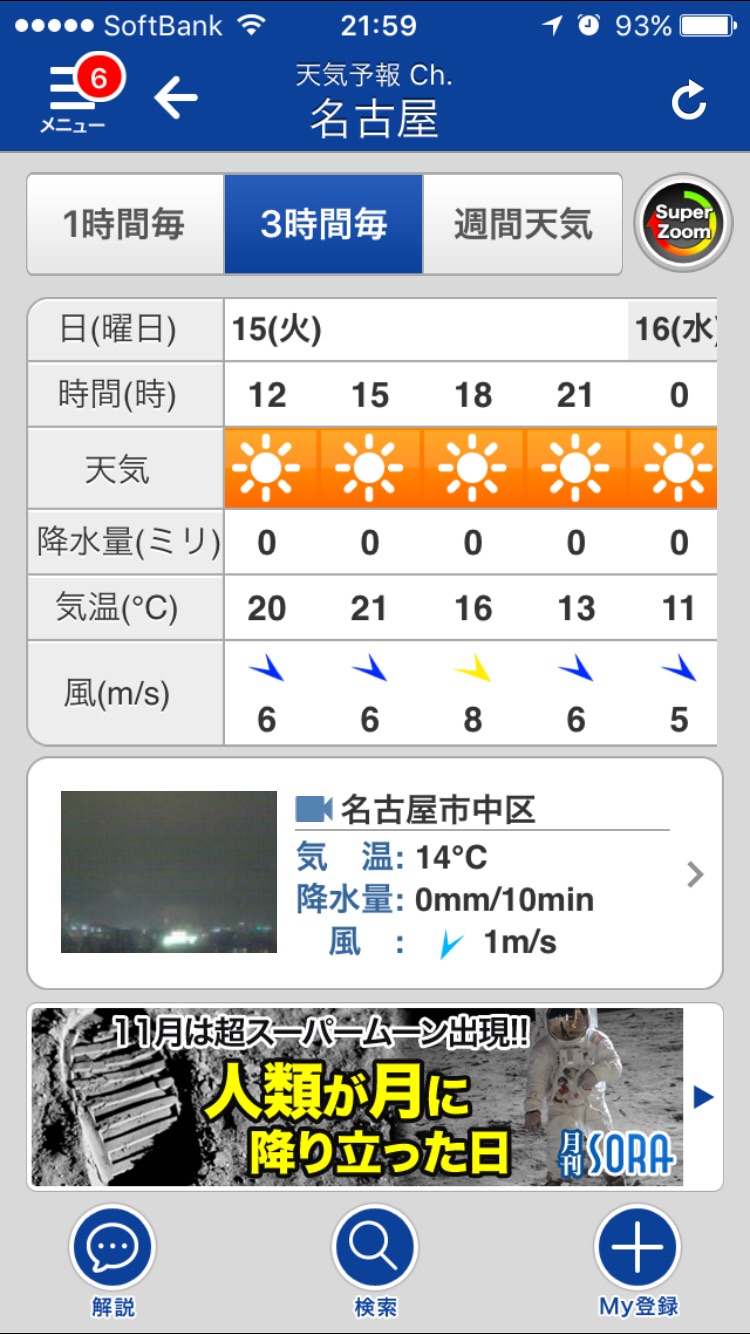The image size is (750, 1334).
Task: Select the 3時間毎 tab
Action: 323,224
